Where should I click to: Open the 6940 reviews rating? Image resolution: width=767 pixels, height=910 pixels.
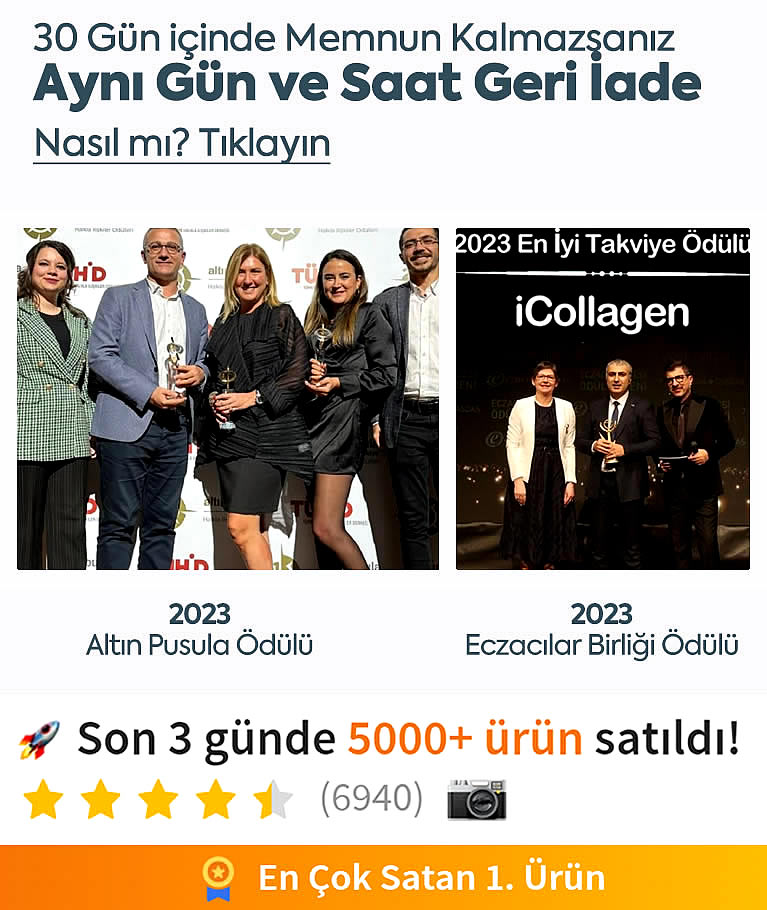click(371, 798)
